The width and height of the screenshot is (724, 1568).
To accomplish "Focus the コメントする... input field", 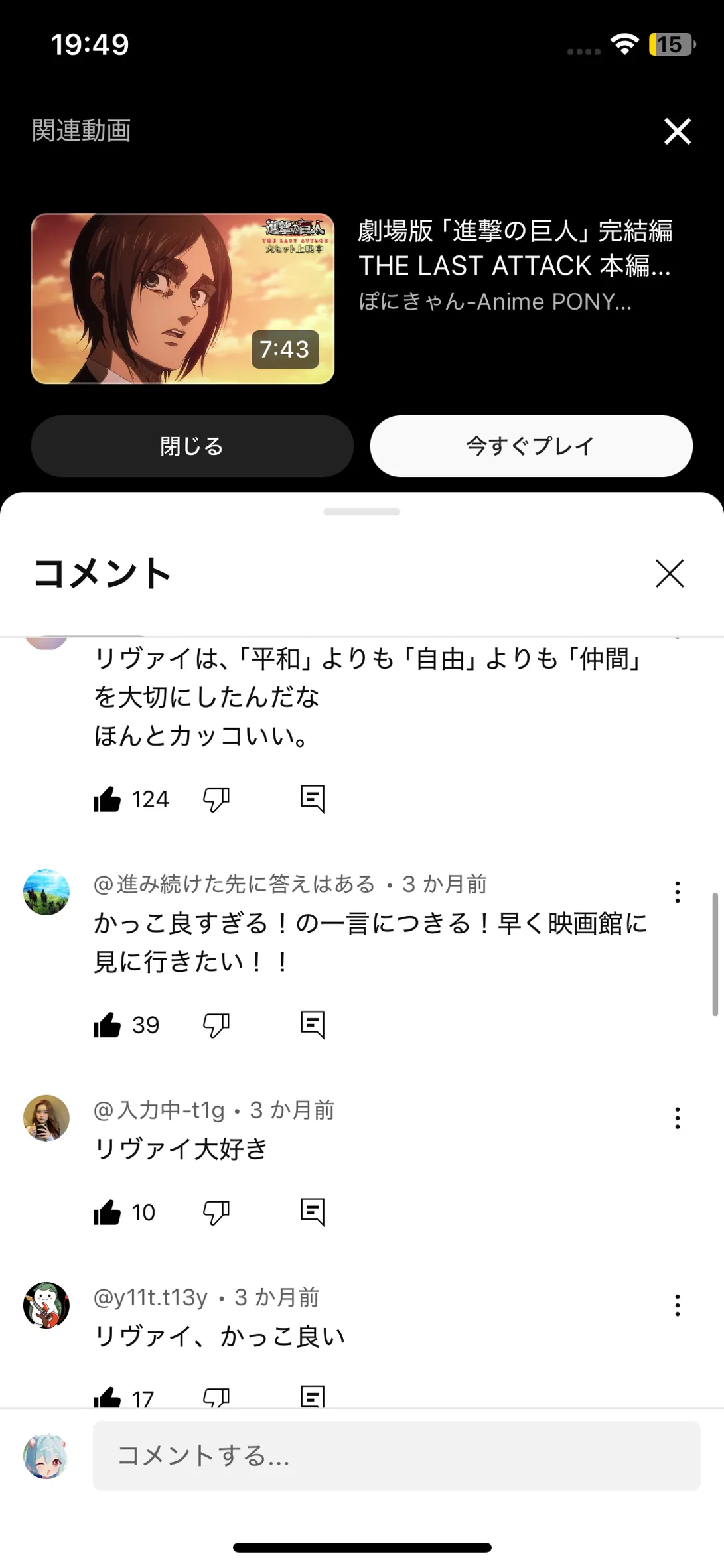I will [396, 1456].
